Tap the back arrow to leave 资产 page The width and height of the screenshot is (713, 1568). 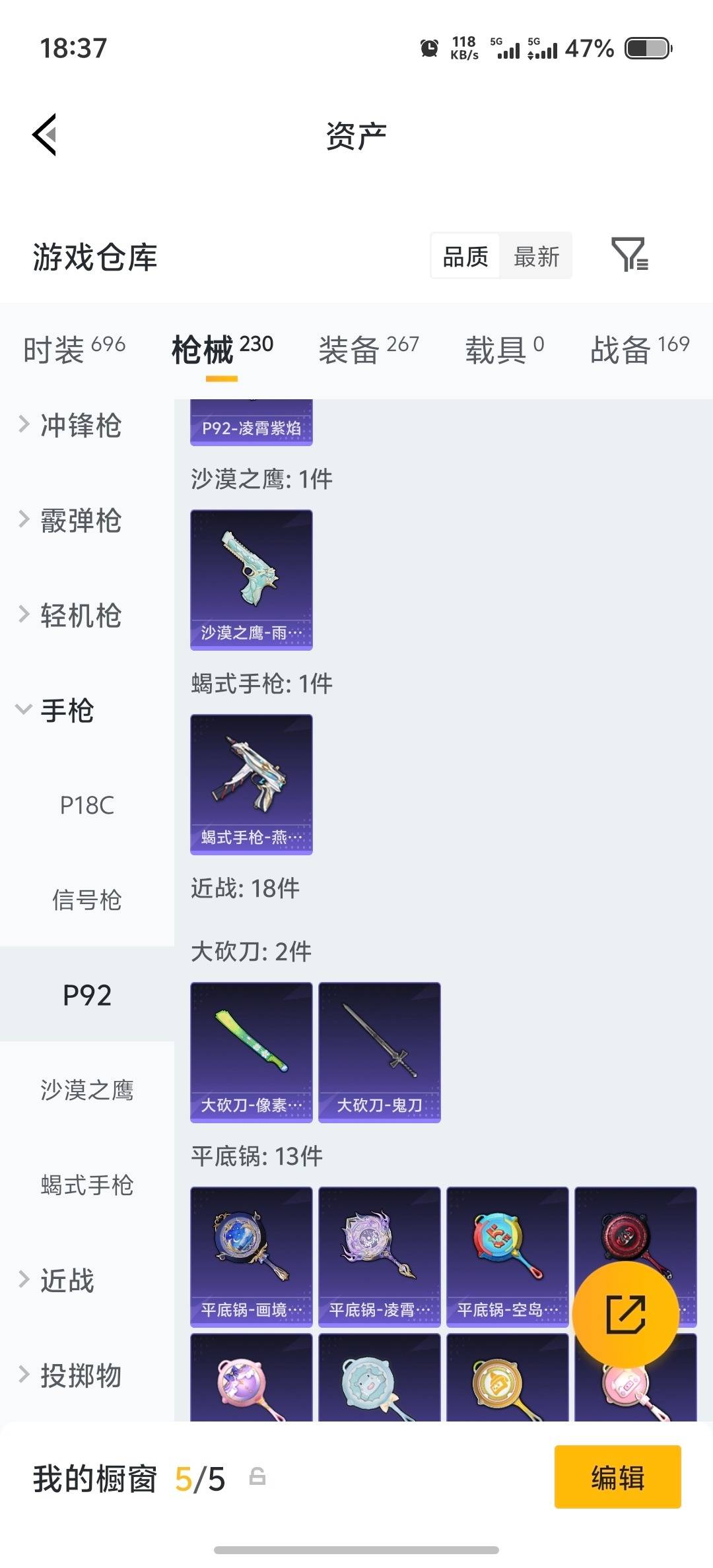[x=44, y=134]
